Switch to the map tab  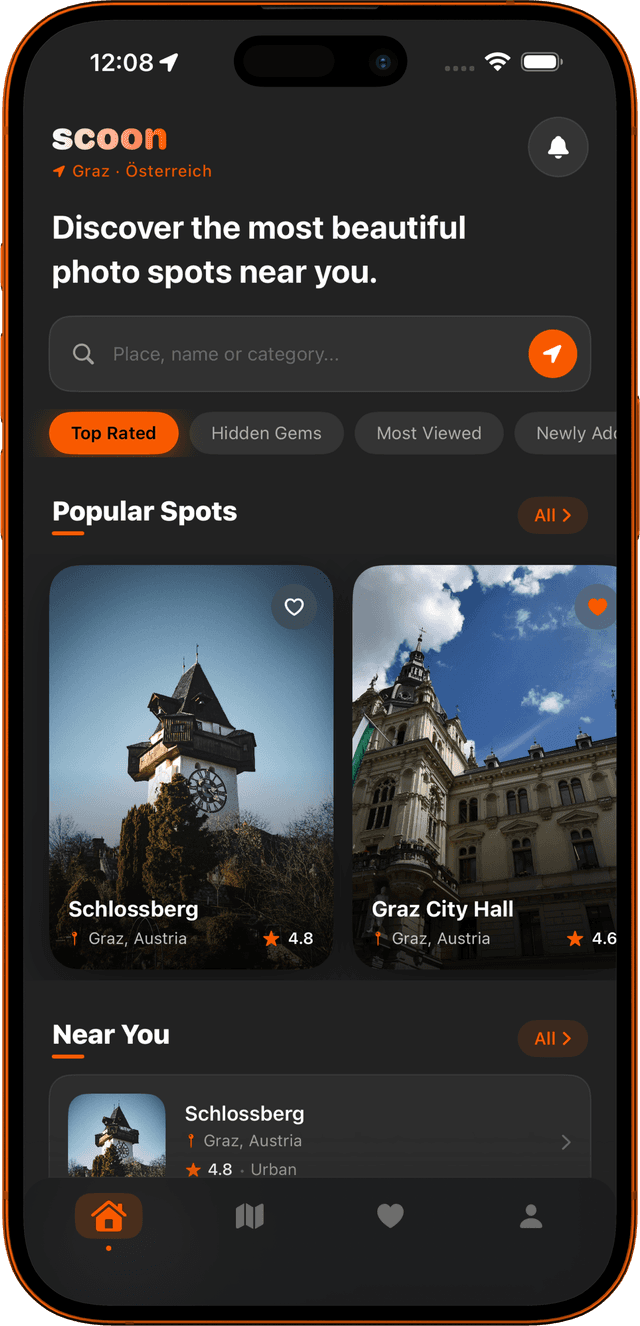(249, 1216)
